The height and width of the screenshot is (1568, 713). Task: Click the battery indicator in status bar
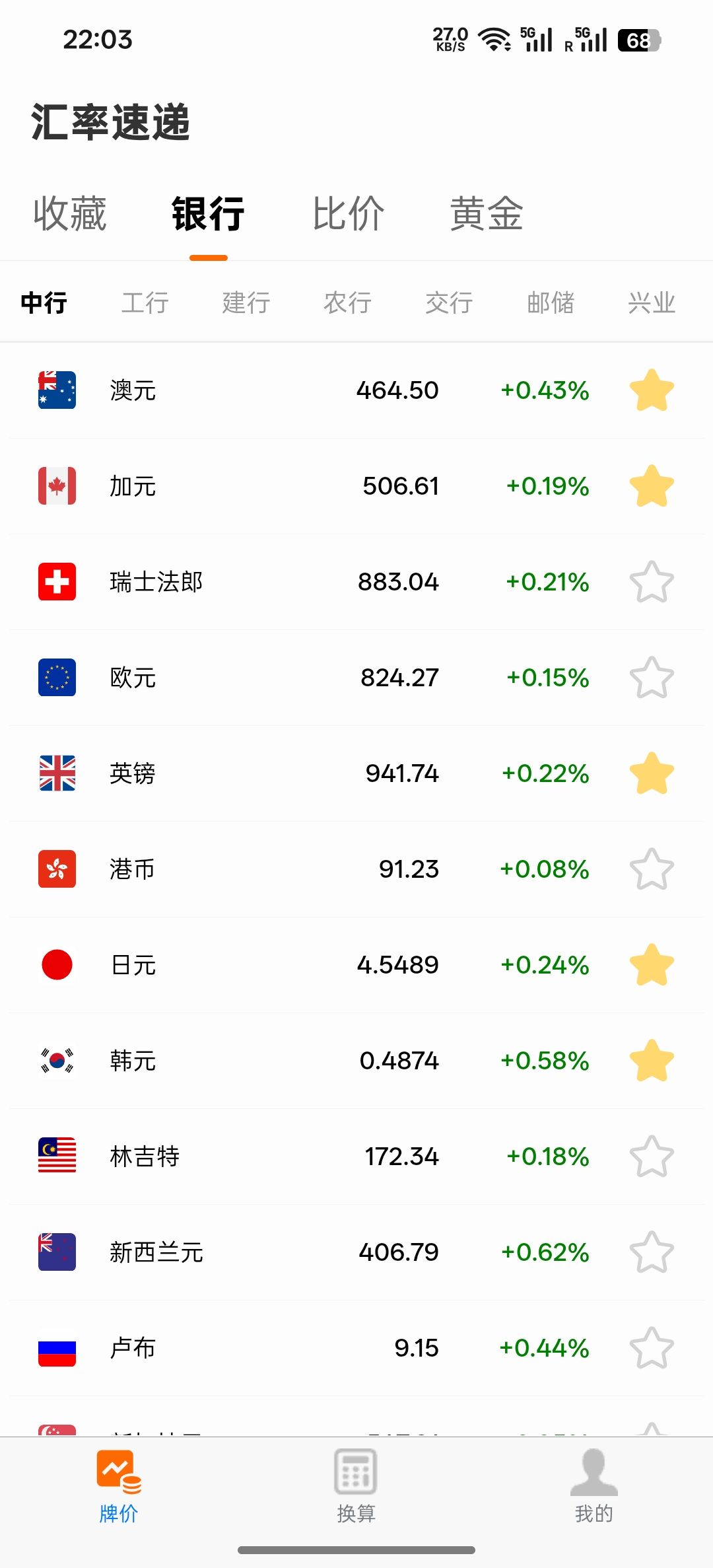point(636,40)
